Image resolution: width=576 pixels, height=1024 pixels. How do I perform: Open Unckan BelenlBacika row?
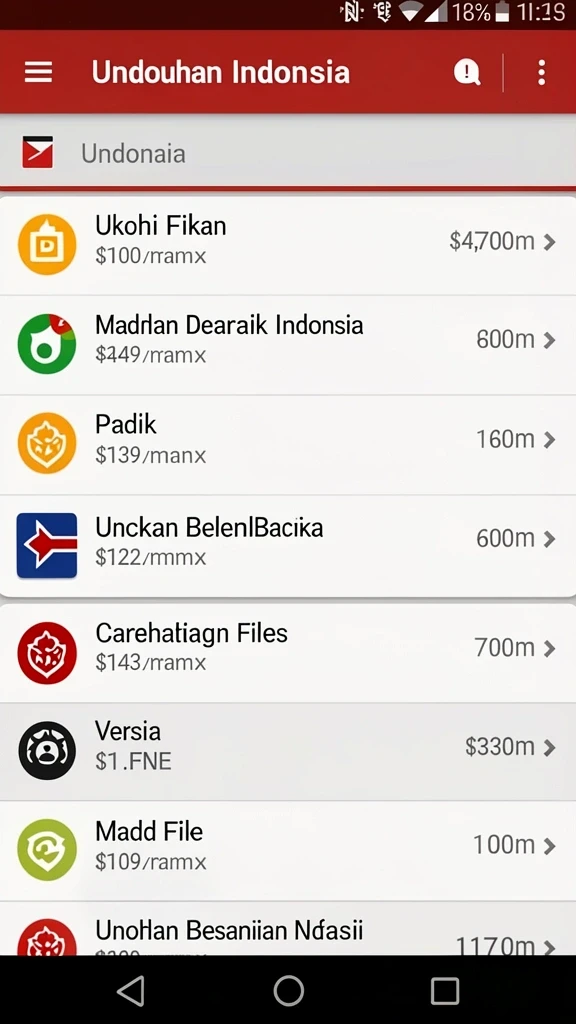288,545
